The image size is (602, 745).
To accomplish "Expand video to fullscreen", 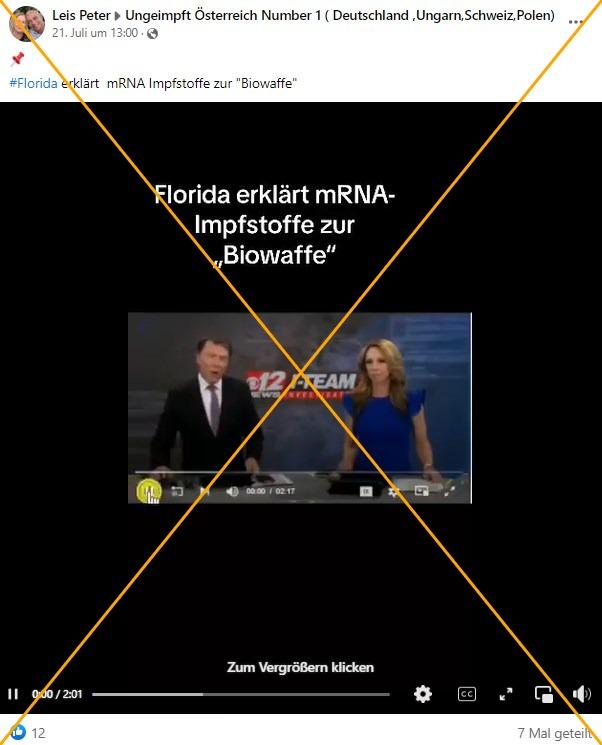I will tap(506, 694).
